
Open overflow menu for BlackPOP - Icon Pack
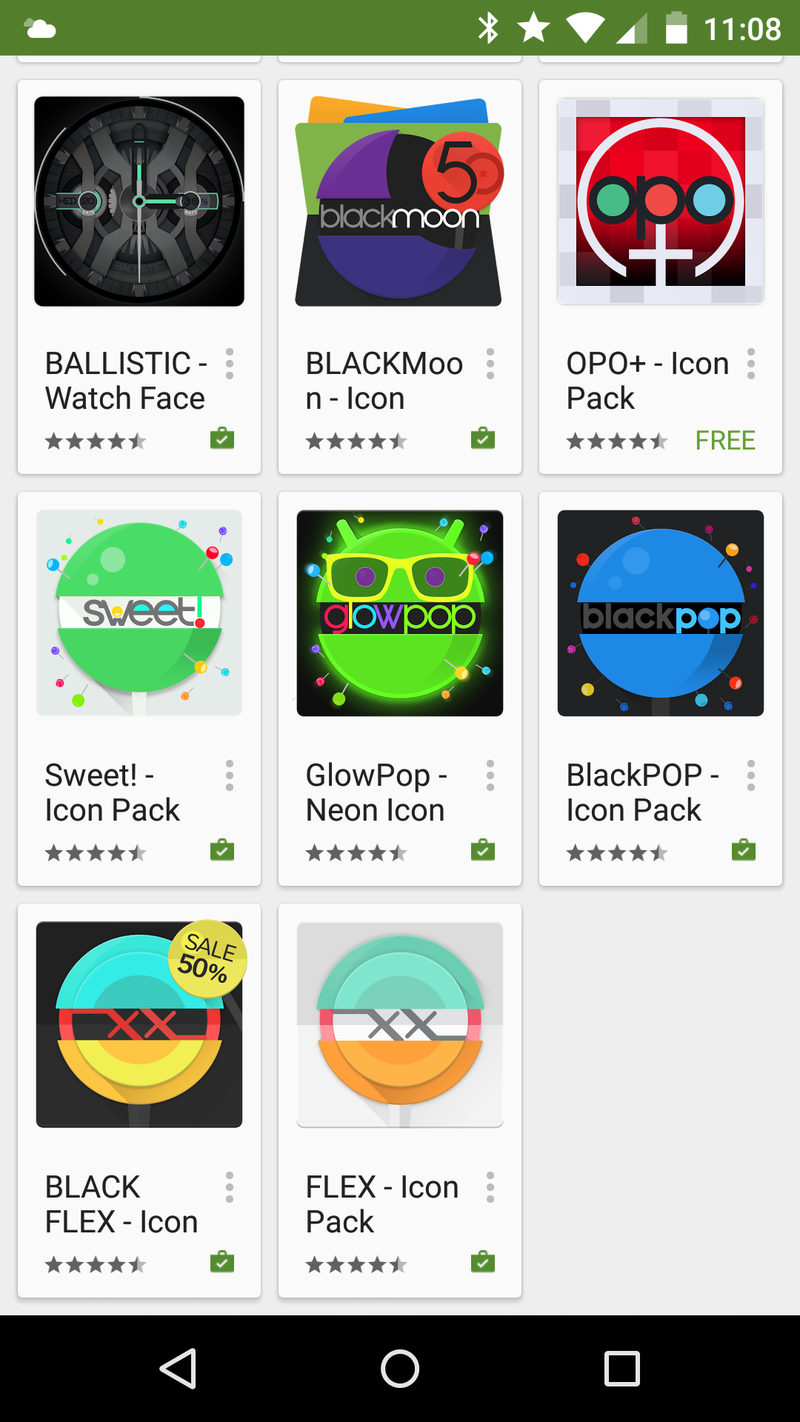click(x=751, y=775)
